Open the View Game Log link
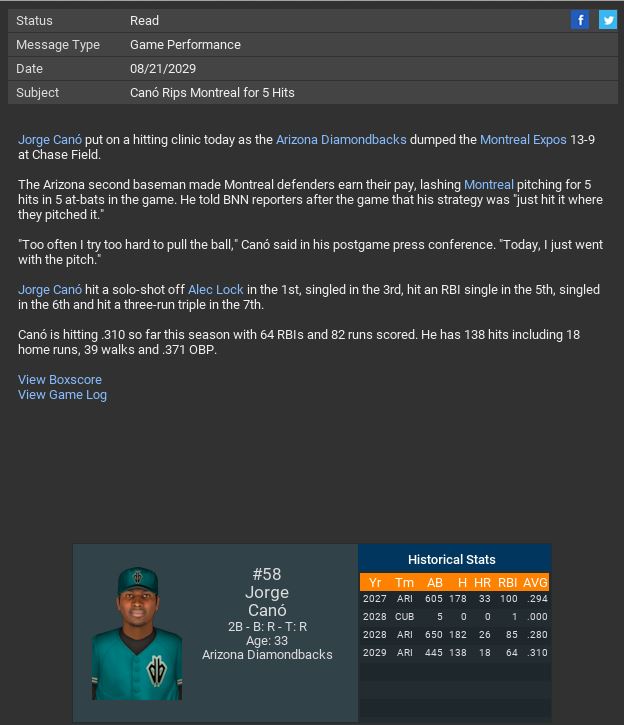624x725 pixels. (x=62, y=395)
